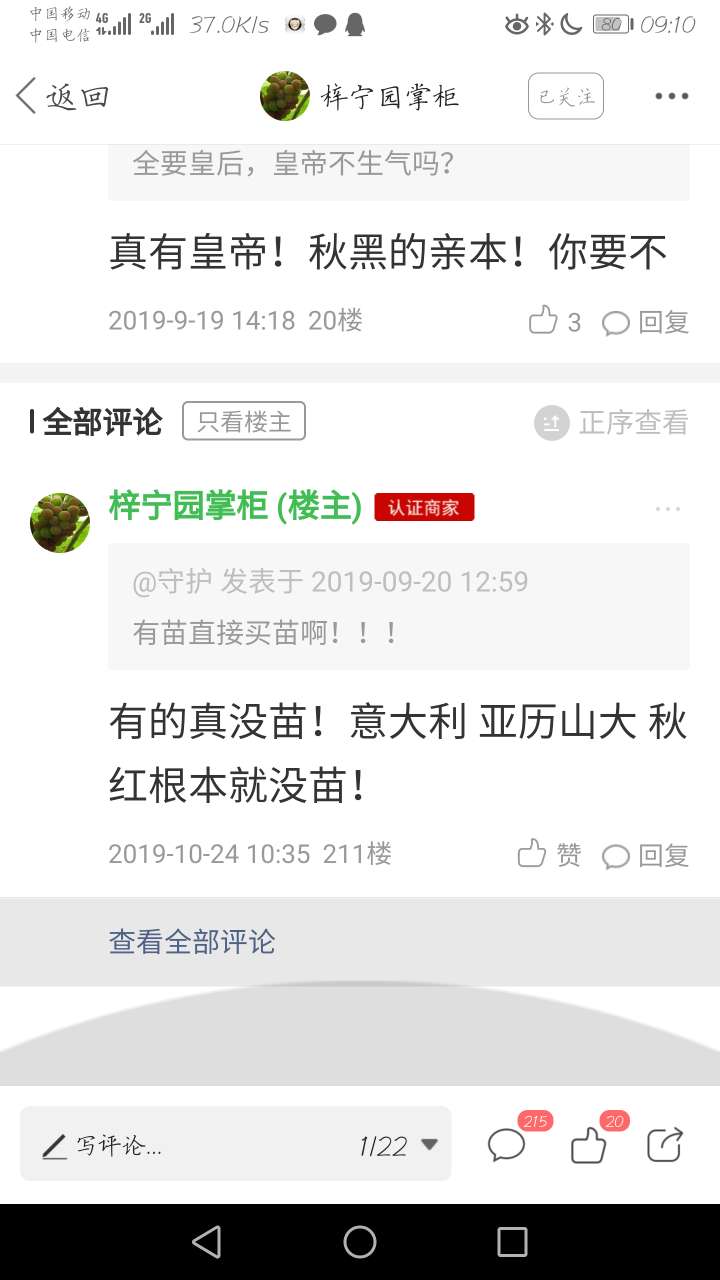Open the 1/22 page selector dropdown
The width and height of the screenshot is (720, 1280).
point(398,1145)
